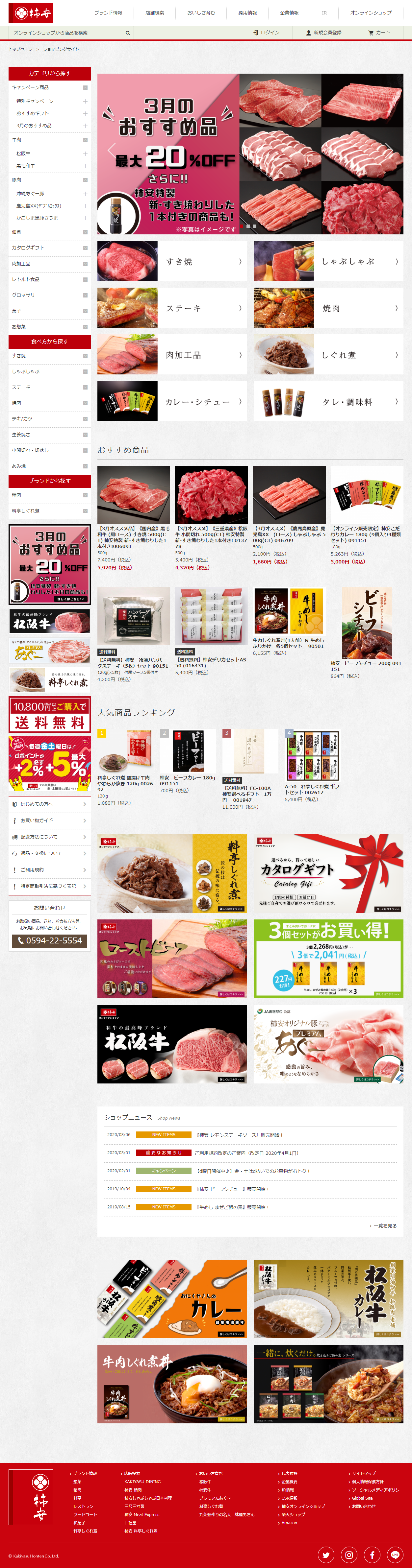This screenshot has width=412, height=1568.
Task: Advance the hero banner with right arrow
Action: [388, 148]
